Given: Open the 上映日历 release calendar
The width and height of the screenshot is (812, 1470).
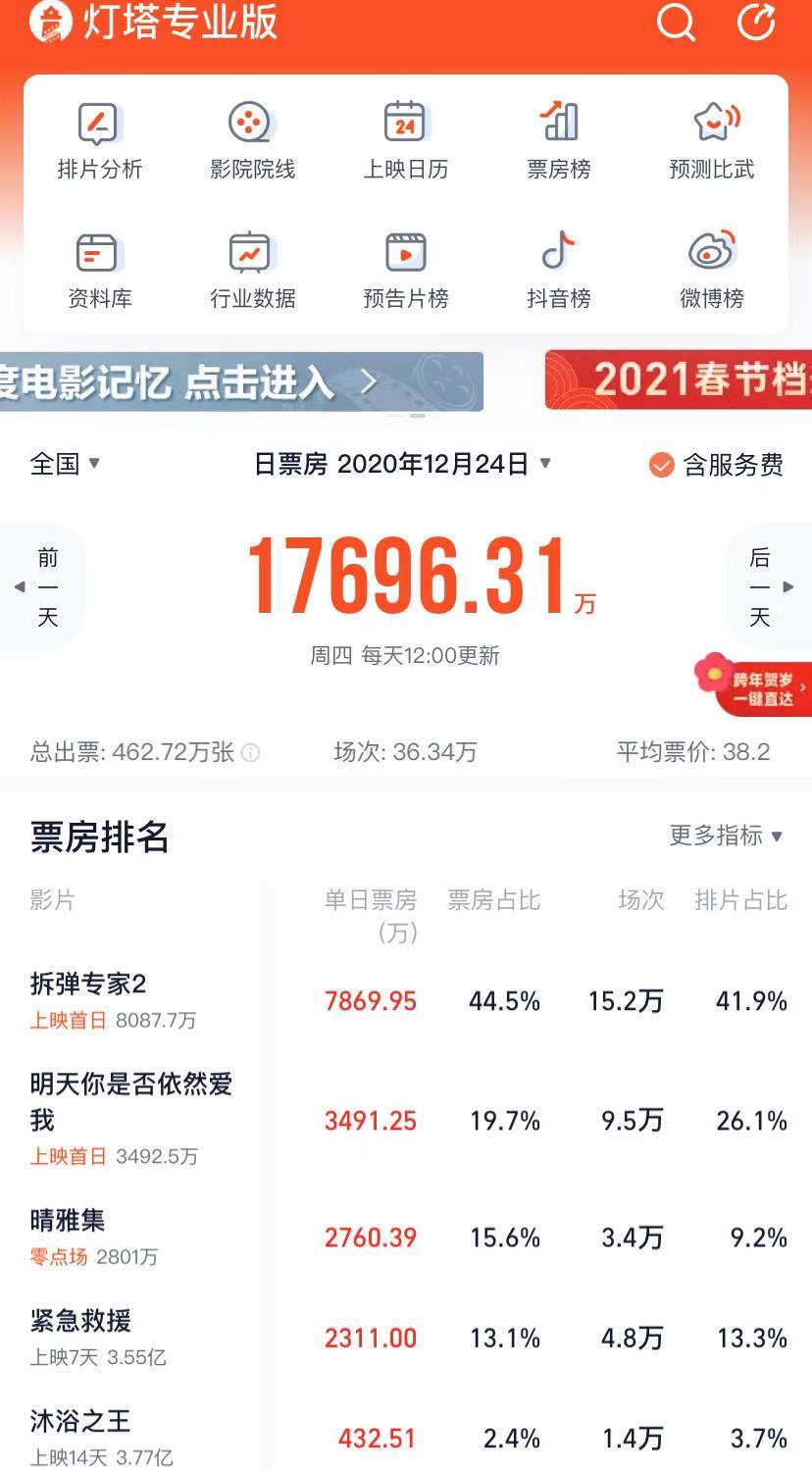Looking at the screenshot, I should pyautogui.click(x=405, y=141).
